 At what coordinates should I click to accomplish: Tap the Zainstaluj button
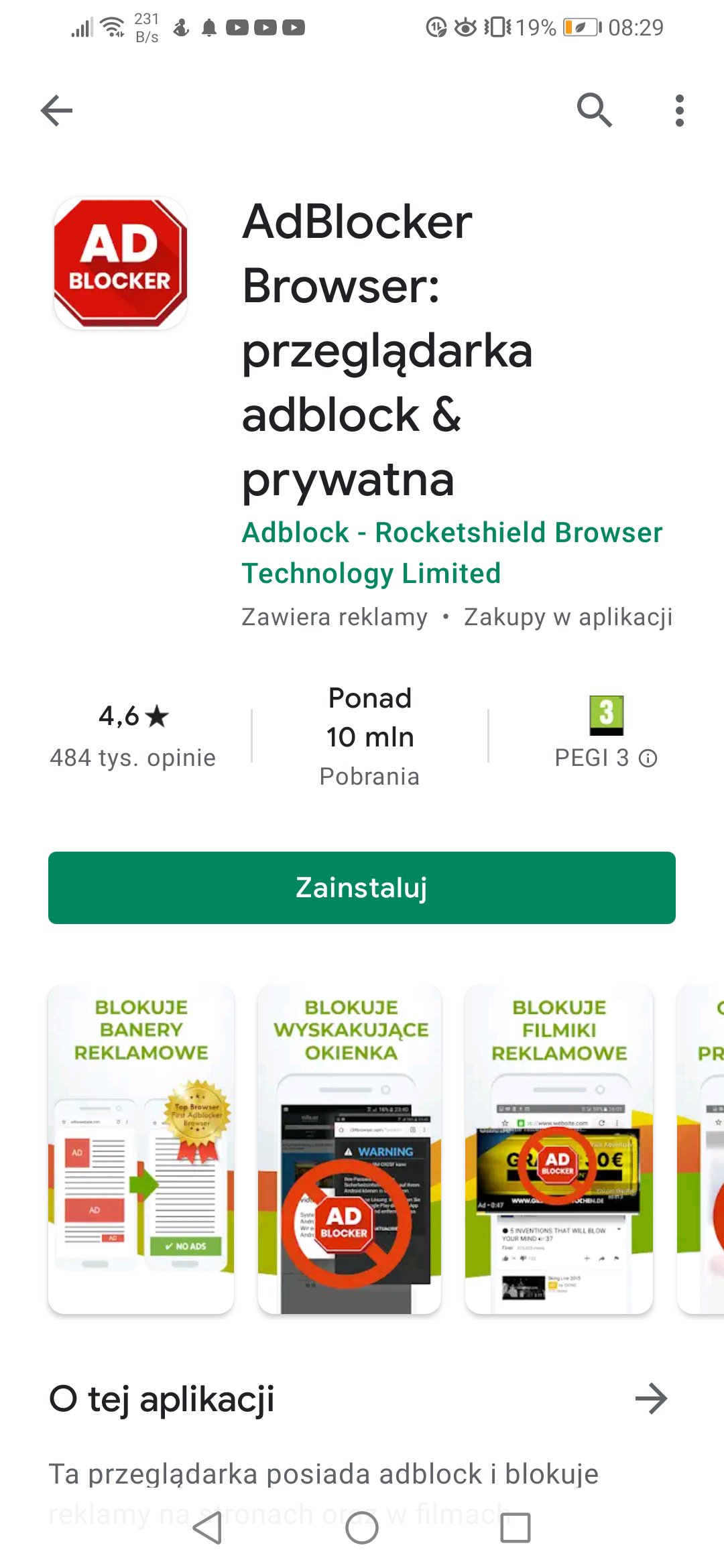[x=362, y=888]
